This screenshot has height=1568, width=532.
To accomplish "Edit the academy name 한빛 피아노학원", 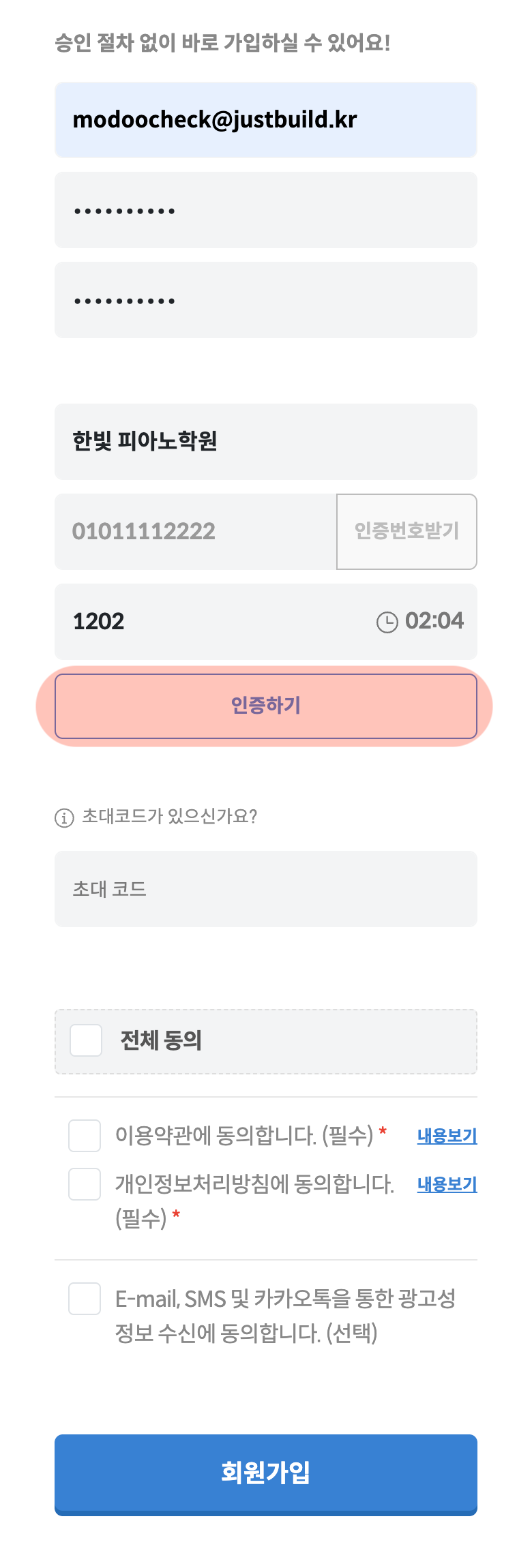I will [265, 442].
